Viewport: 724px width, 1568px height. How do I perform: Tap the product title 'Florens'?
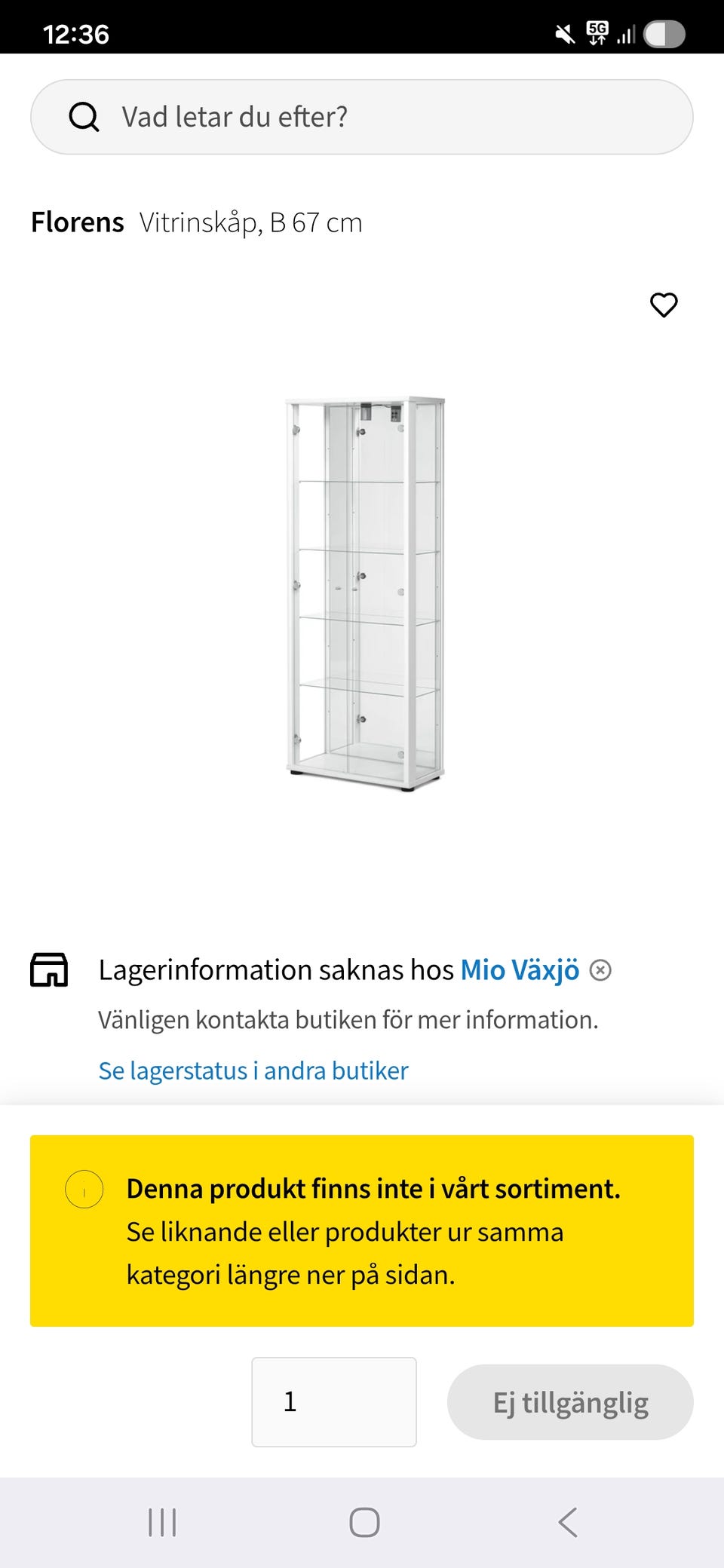tap(77, 222)
